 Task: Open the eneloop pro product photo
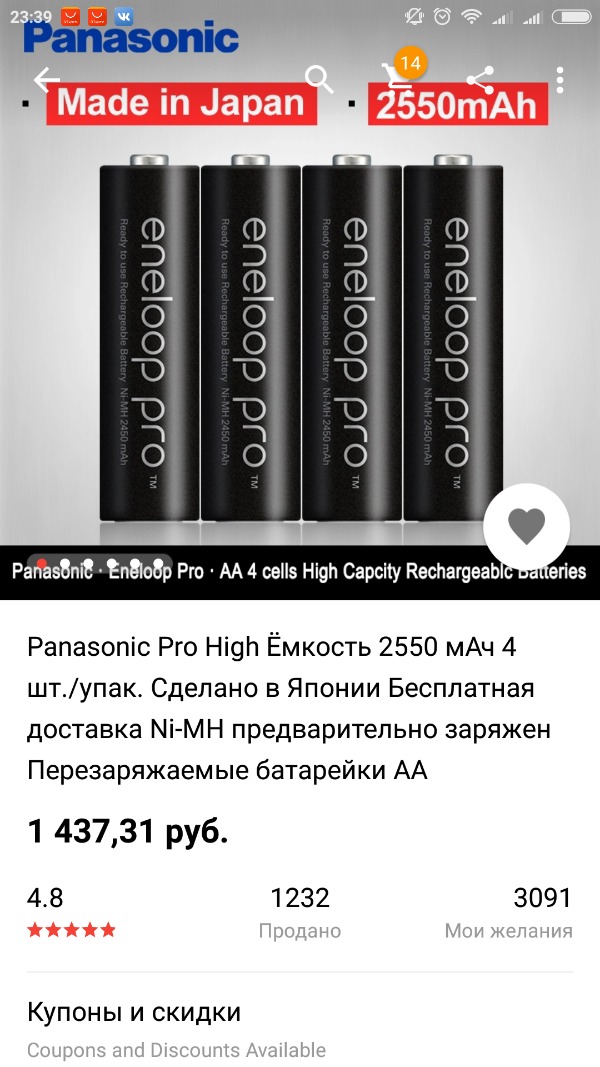click(300, 330)
